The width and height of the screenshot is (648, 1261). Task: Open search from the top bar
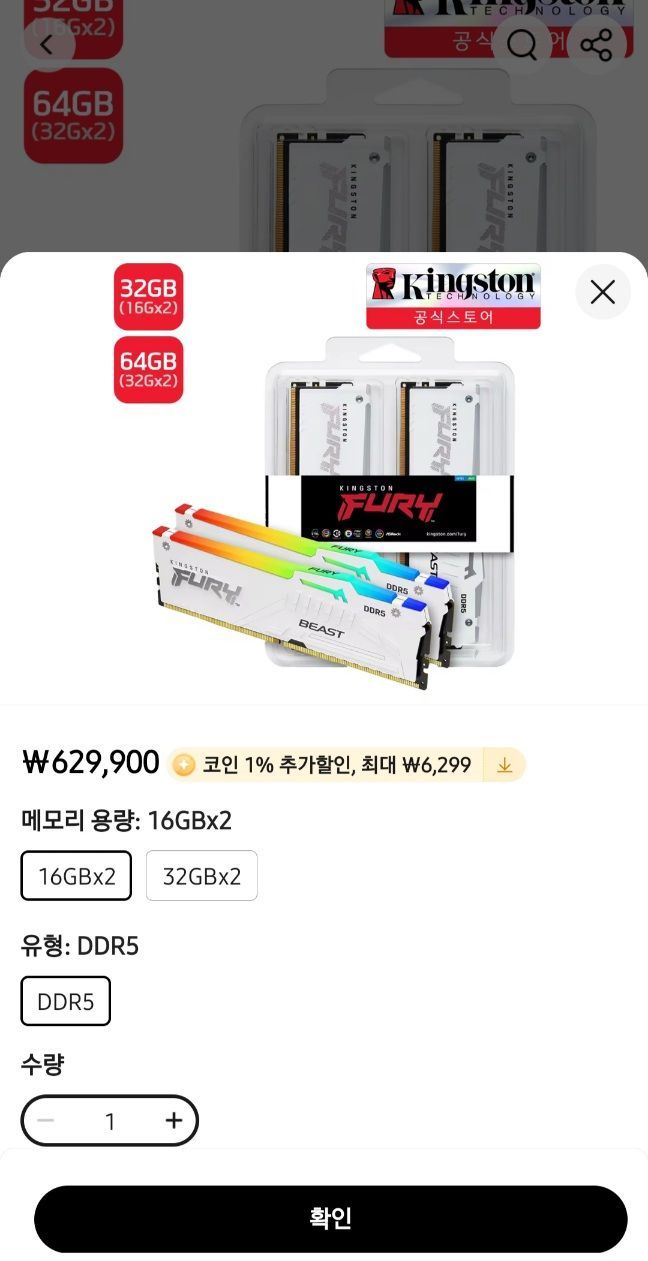click(522, 44)
